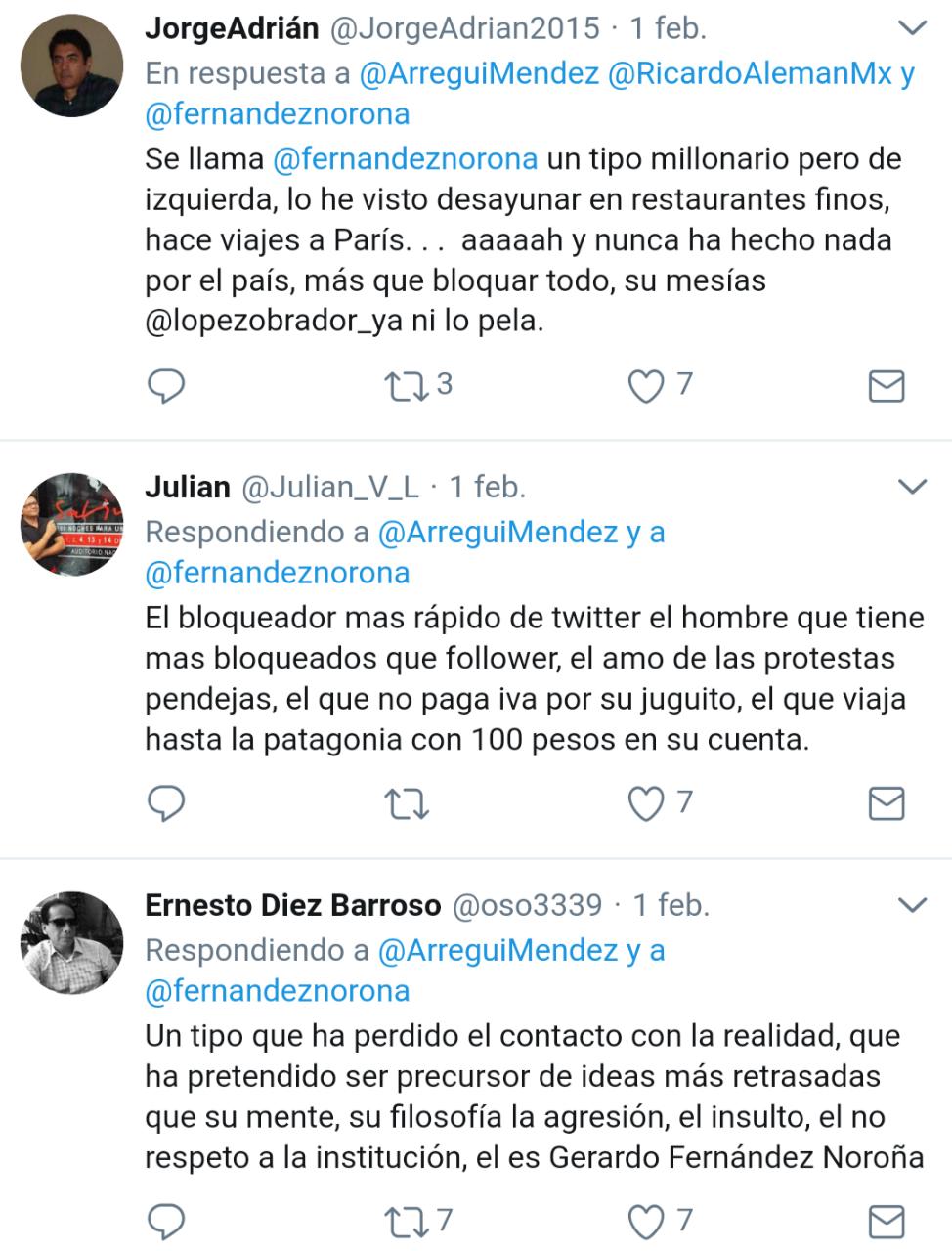952x1251 pixels.
Task: Reply to JorgeAdrián's tweet
Action: [166, 387]
